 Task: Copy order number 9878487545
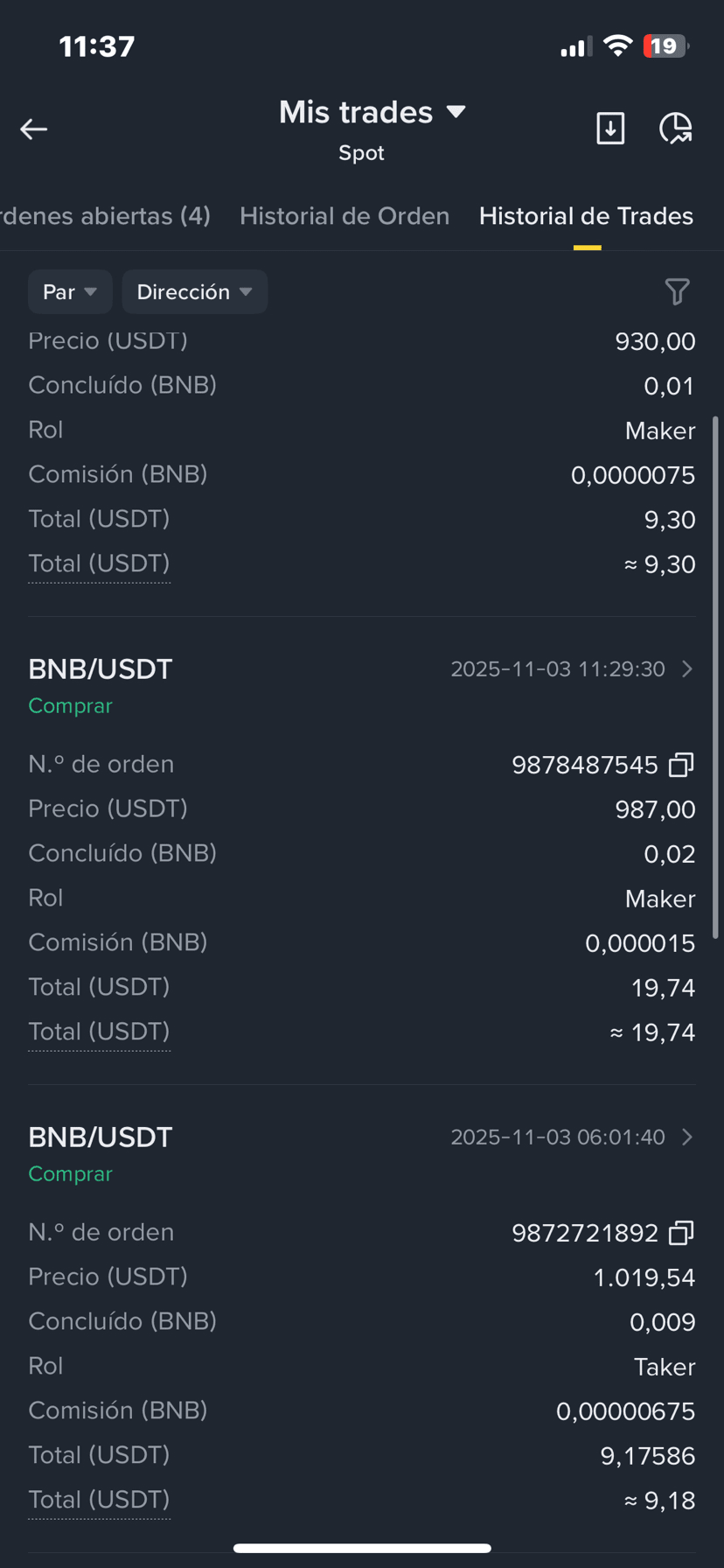(x=681, y=766)
